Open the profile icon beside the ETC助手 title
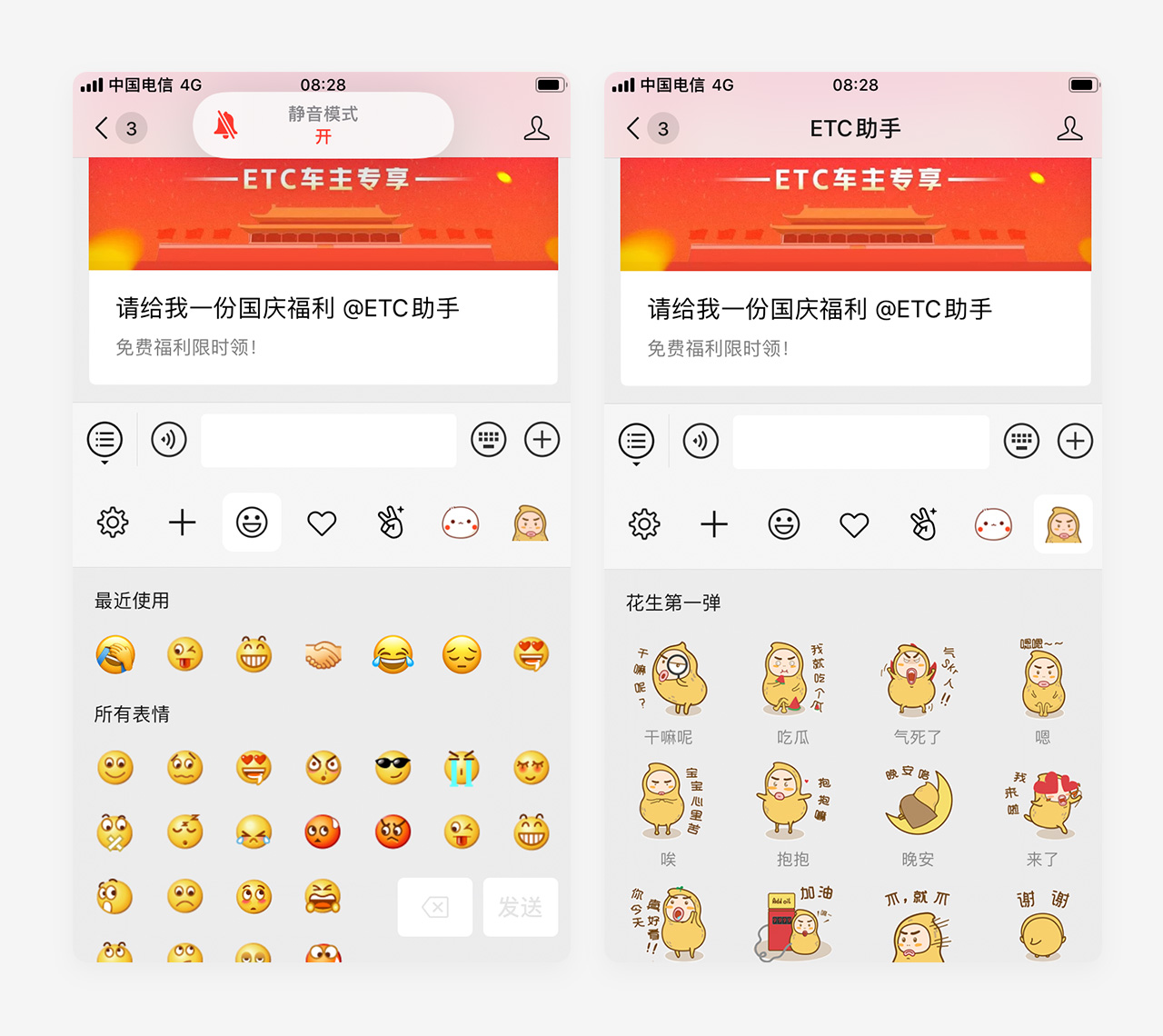The image size is (1163, 1036). coord(1069,128)
